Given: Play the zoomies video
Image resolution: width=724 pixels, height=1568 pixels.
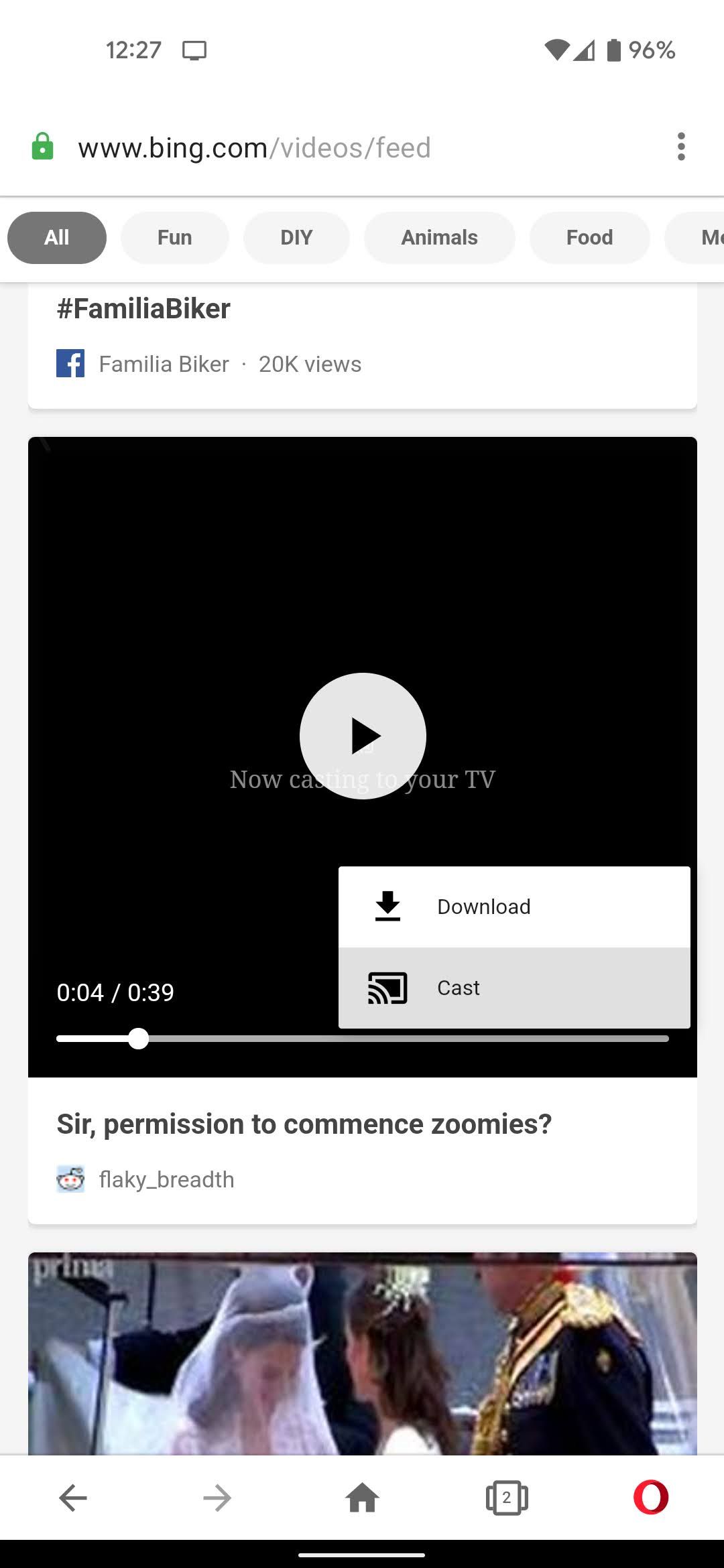Looking at the screenshot, I should (363, 736).
